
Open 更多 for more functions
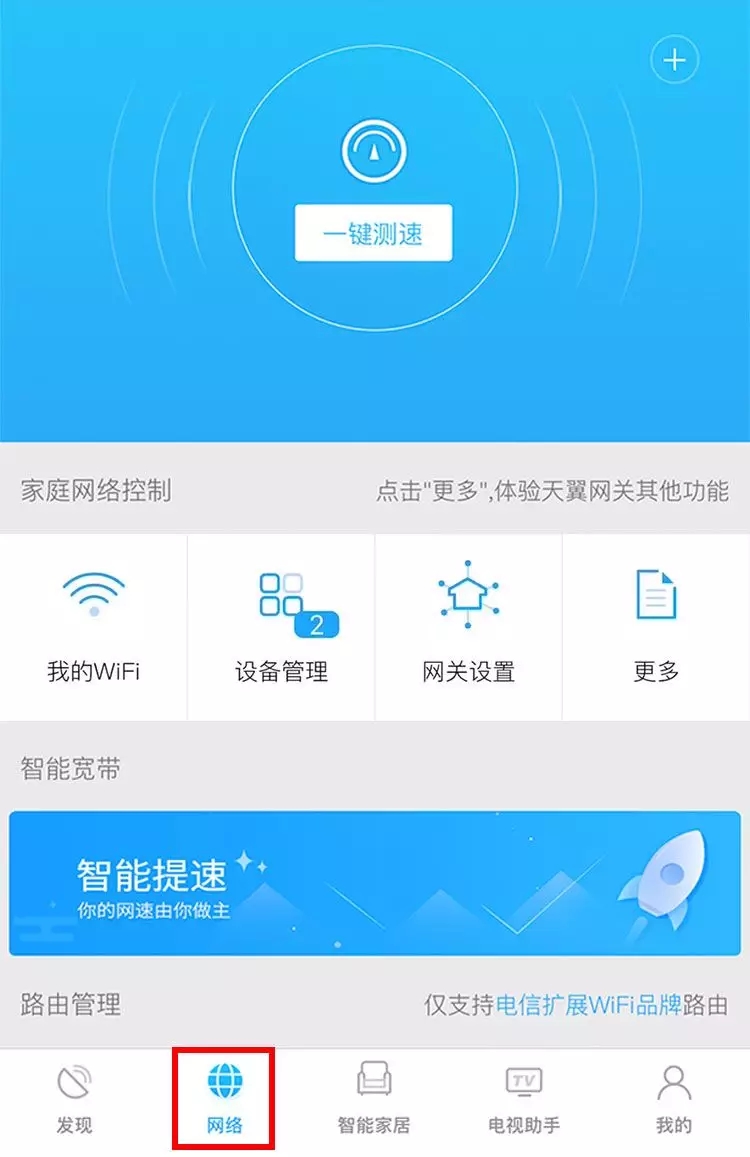click(x=656, y=627)
